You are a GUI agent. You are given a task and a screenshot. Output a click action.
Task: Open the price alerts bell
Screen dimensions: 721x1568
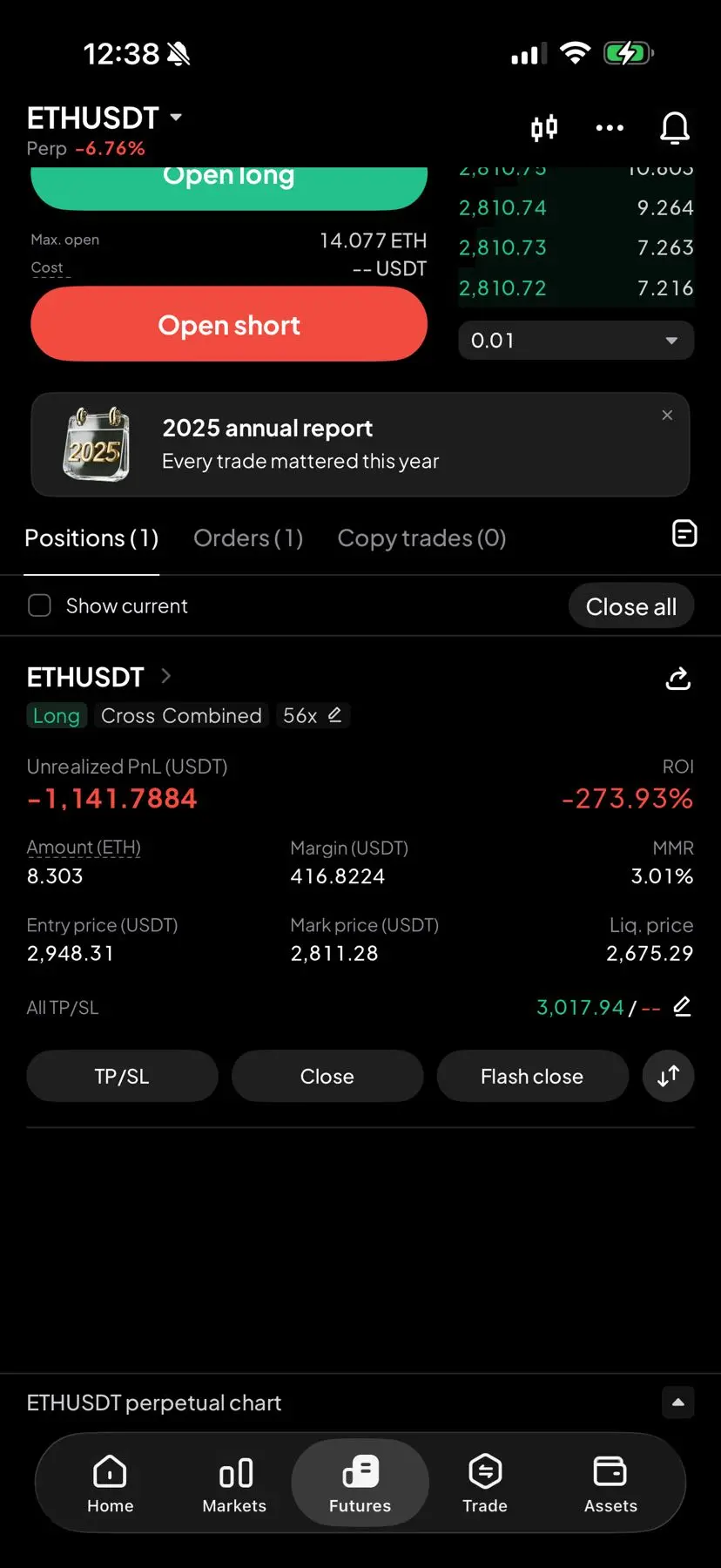coord(674,128)
